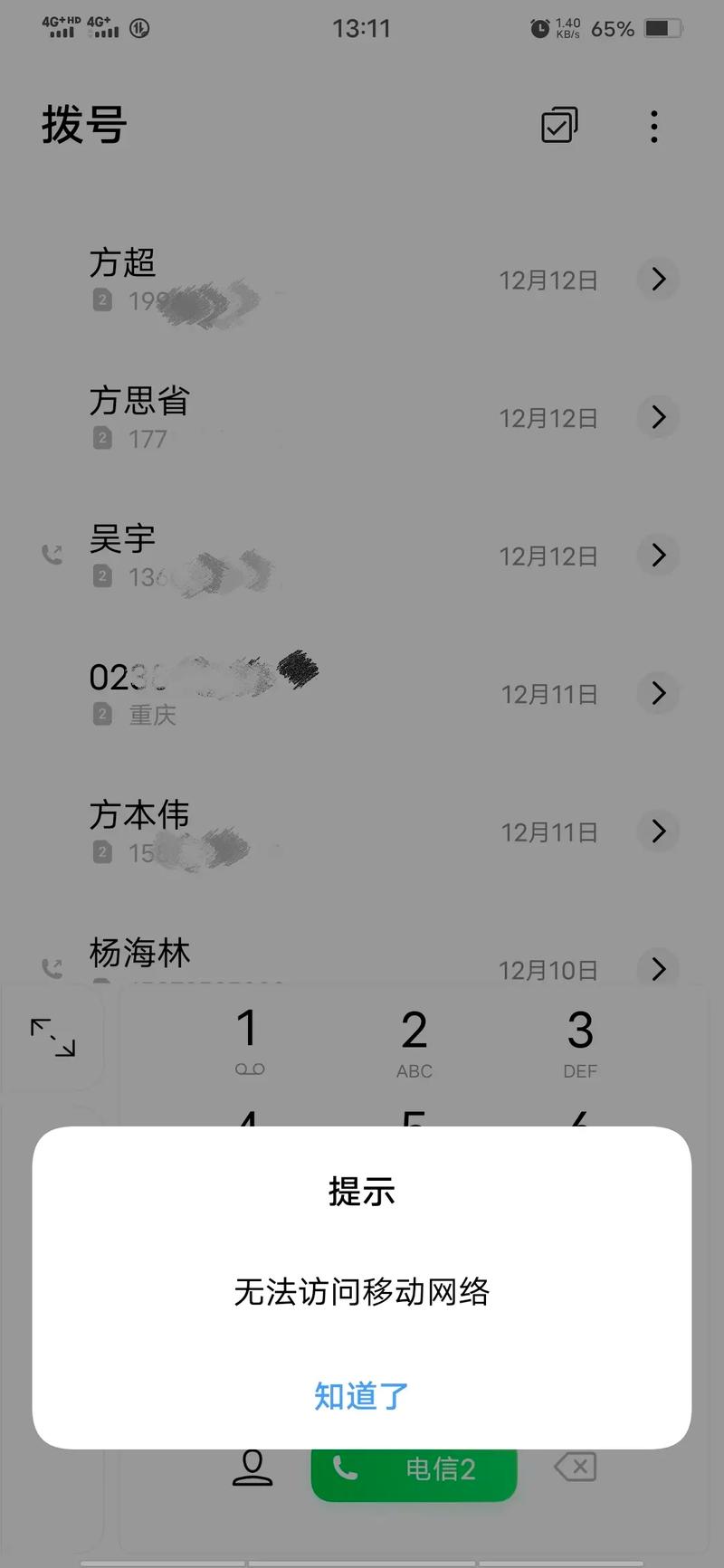Tap the outgoing call icon beside 杨海林
The image size is (724, 1568).
pos(52,968)
